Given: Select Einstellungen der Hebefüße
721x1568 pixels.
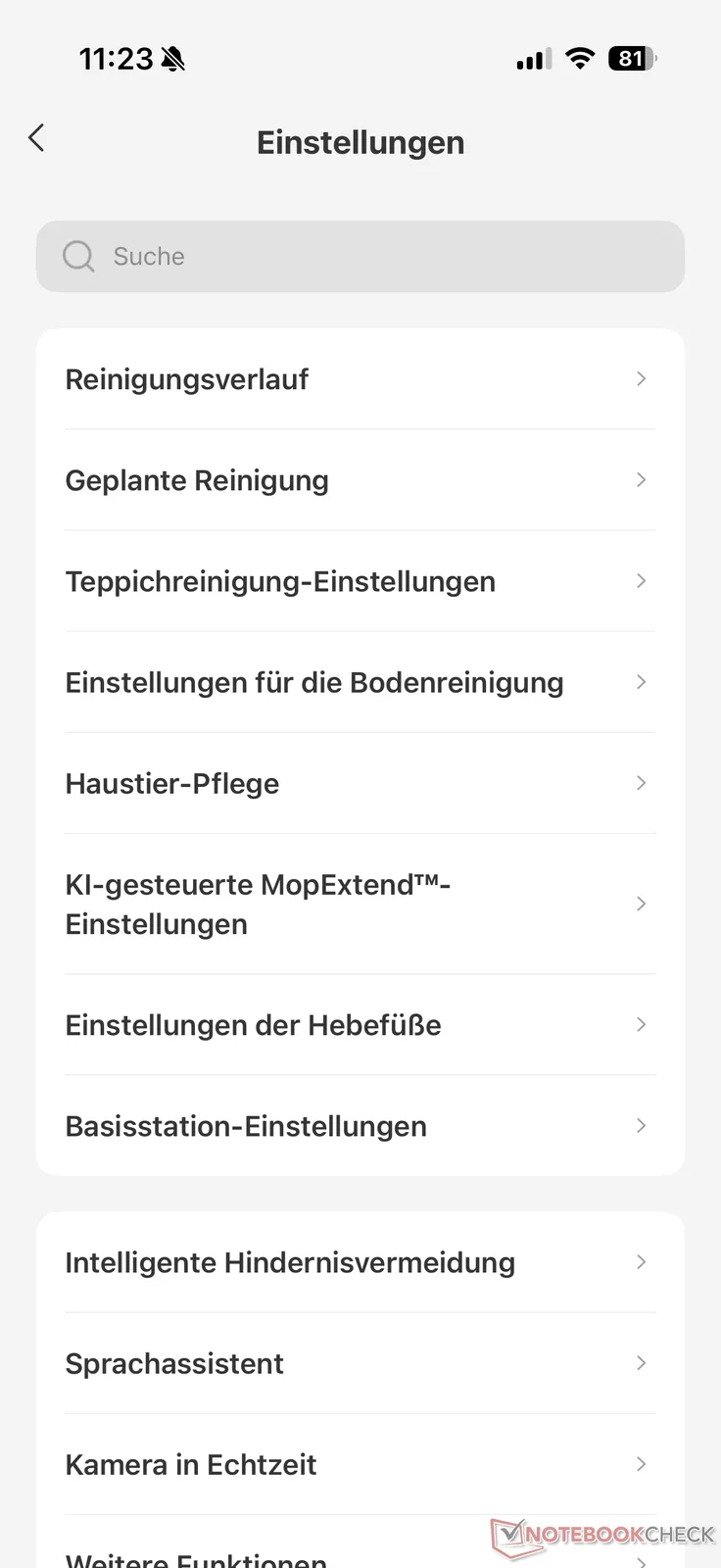Looking at the screenshot, I should [x=360, y=1025].
